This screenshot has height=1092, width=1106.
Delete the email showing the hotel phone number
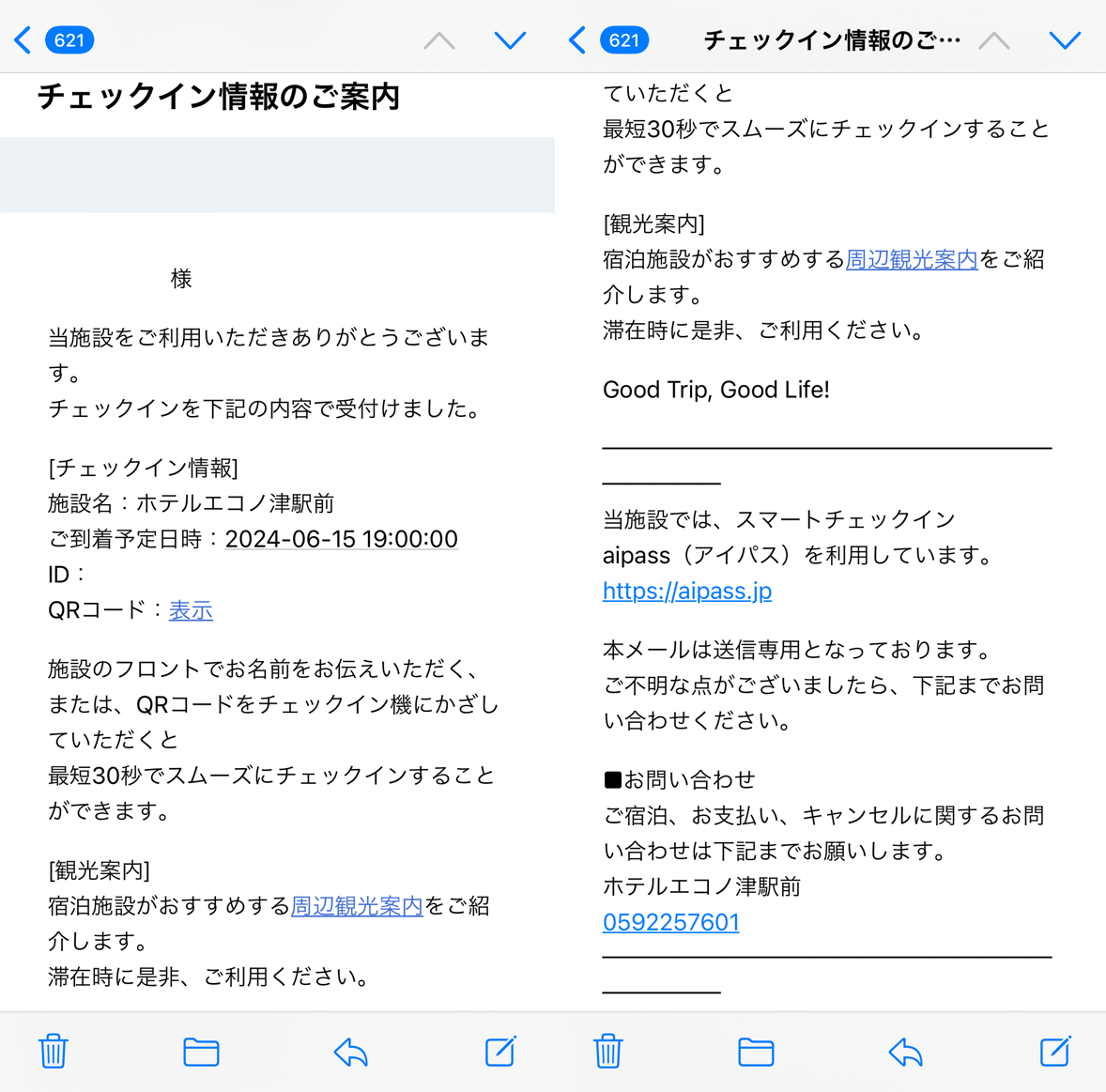(607, 1051)
